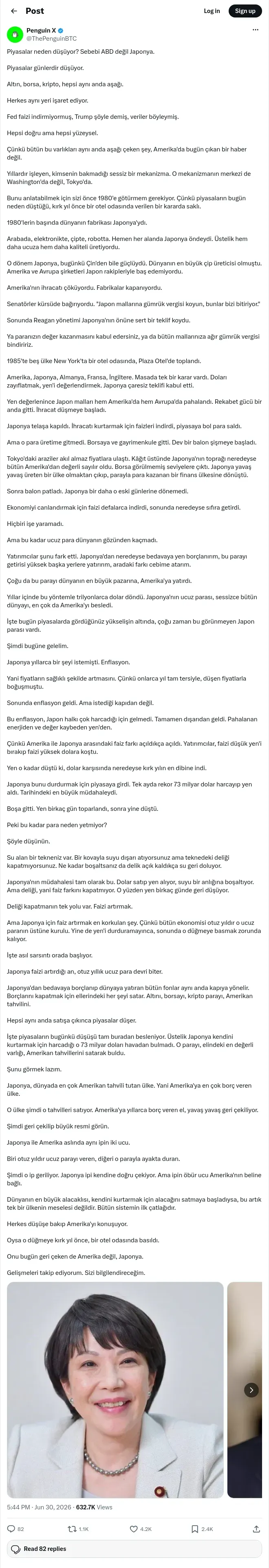Repost this post
This screenshot has height=1568, width=269.
point(72,1529)
